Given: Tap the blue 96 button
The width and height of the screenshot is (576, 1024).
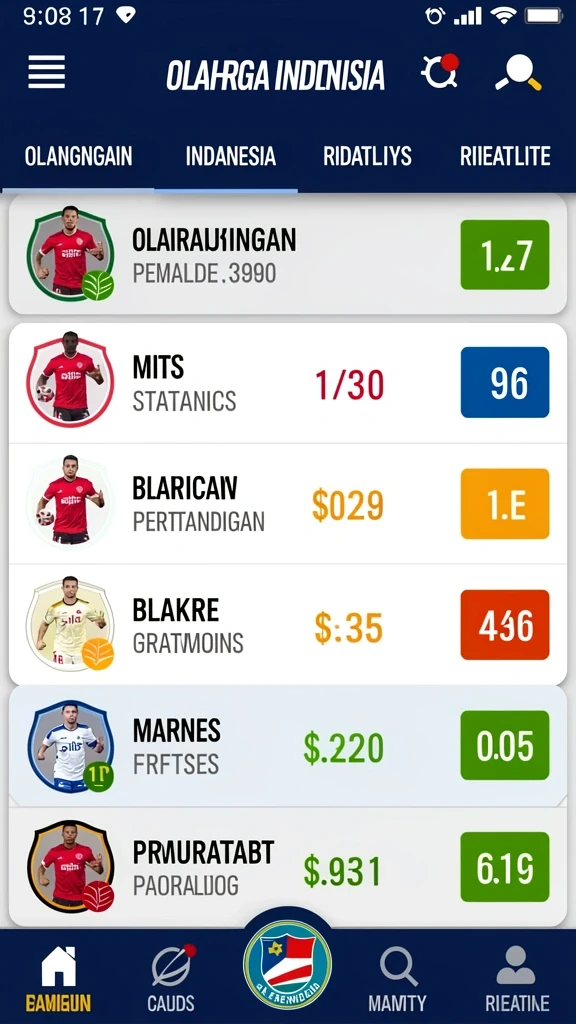Looking at the screenshot, I should [505, 382].
